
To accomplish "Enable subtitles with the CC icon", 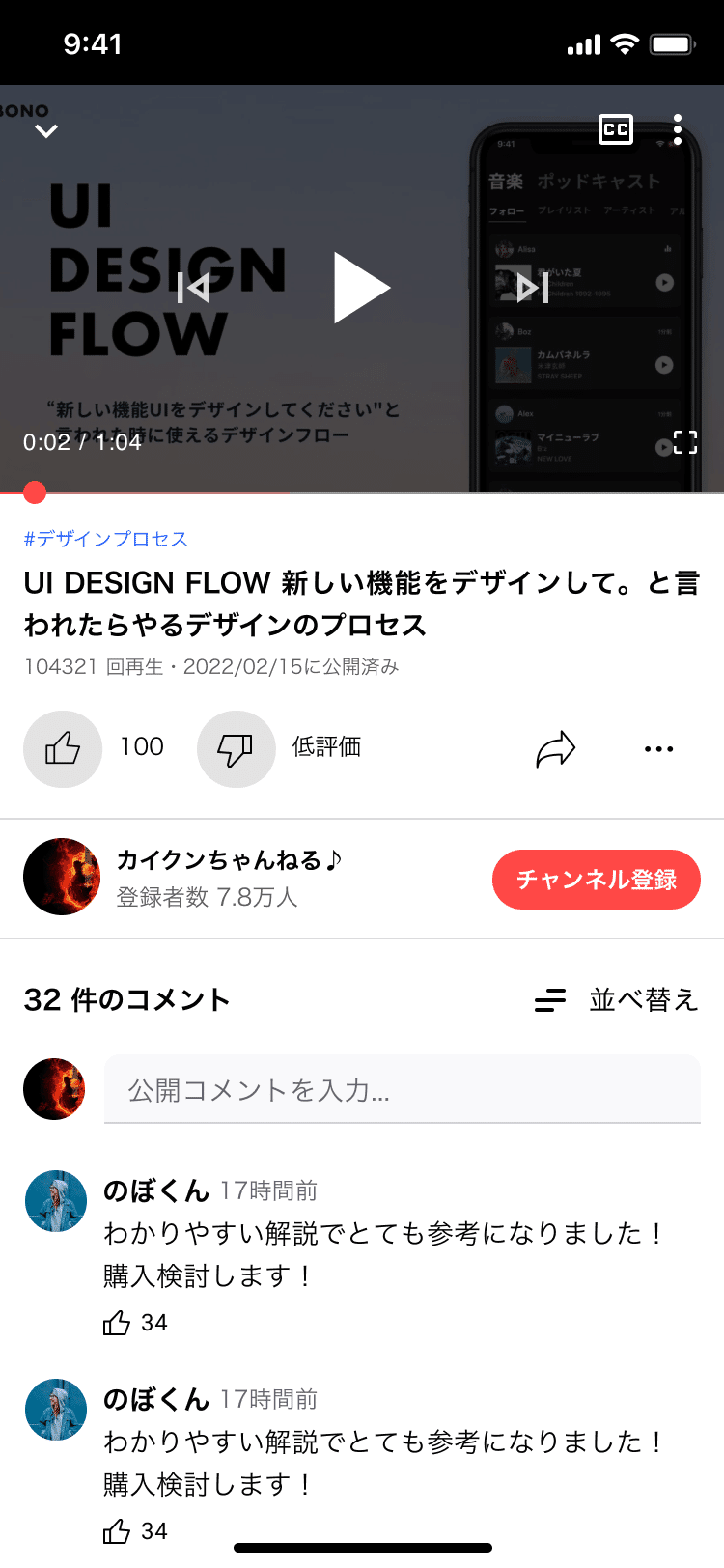I will [615, 128].
